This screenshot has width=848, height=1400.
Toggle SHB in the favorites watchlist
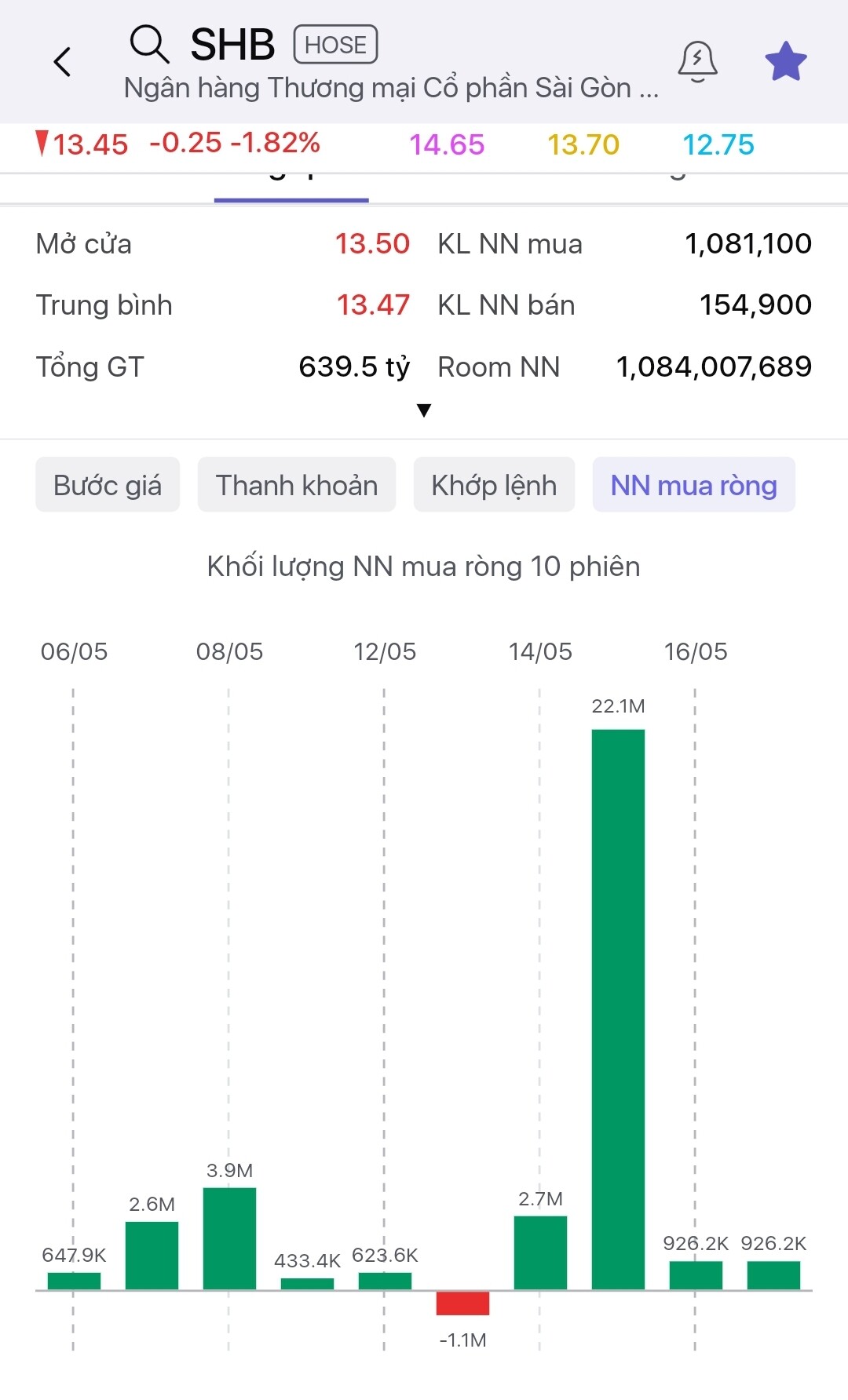(785, 61)
